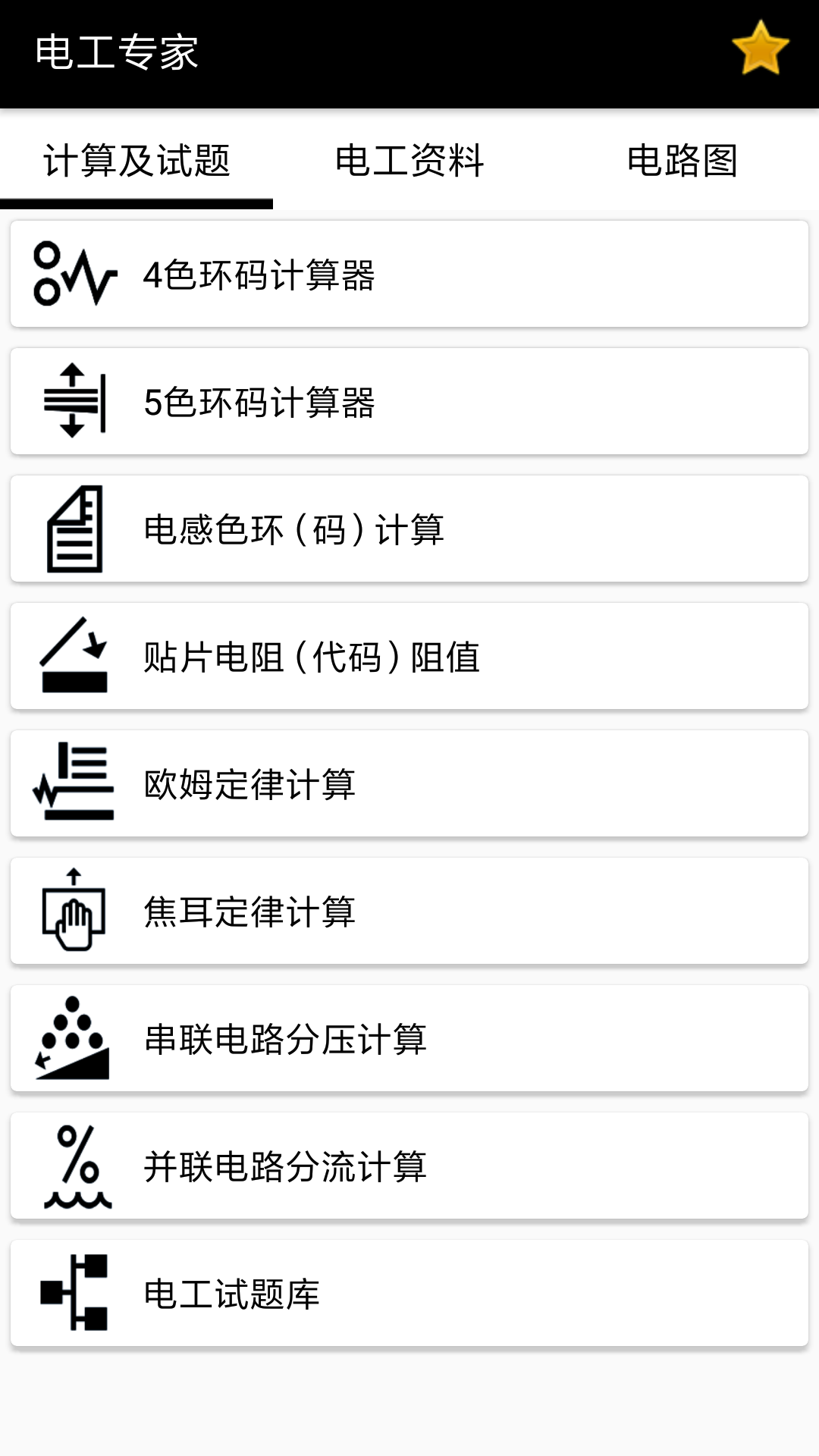Click the 焦耳定律计算 hand icon
This screenshot has height=1456, width=819.
(74, 912)
